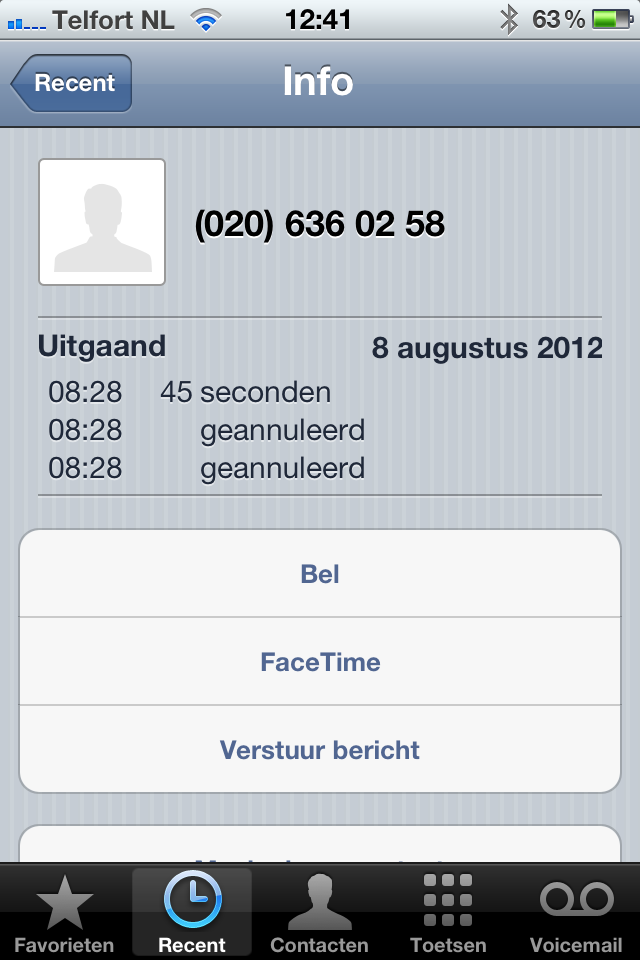Select the Recent tab
The width and height of the screenshot is (640, 960).
coord(192,912)
